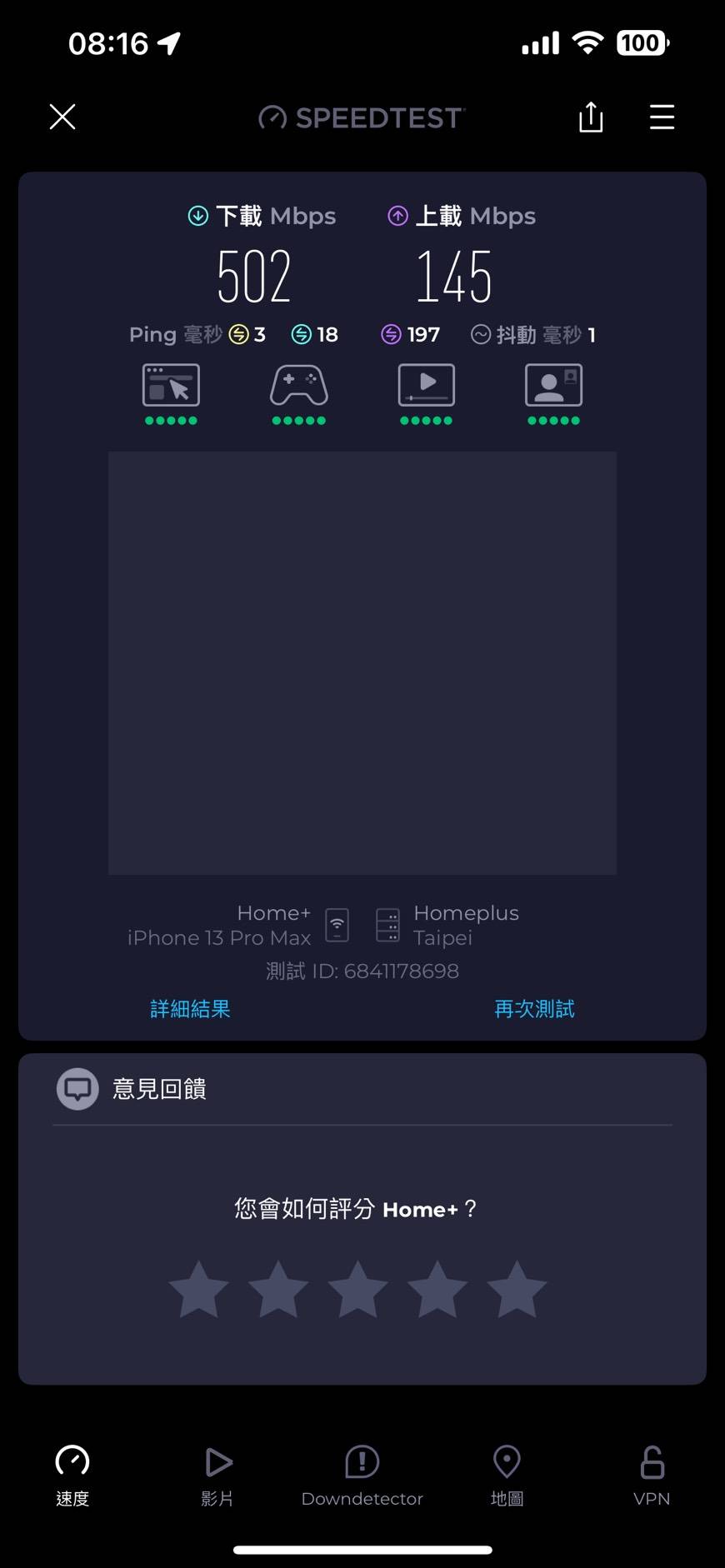Go to the 地圖 tab

click(507, 1476)
